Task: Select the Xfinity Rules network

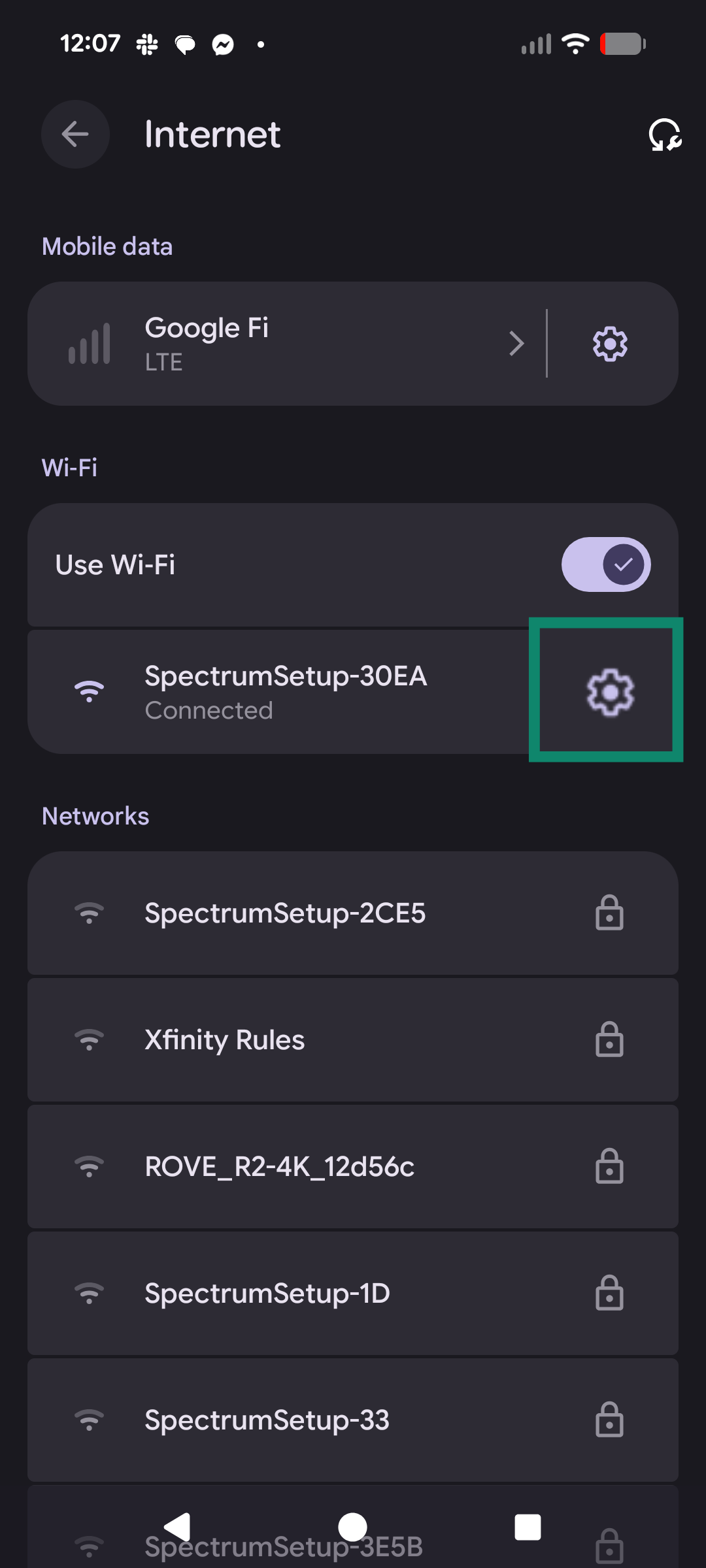Action: pyautogui.click(x=224, y=1040)
